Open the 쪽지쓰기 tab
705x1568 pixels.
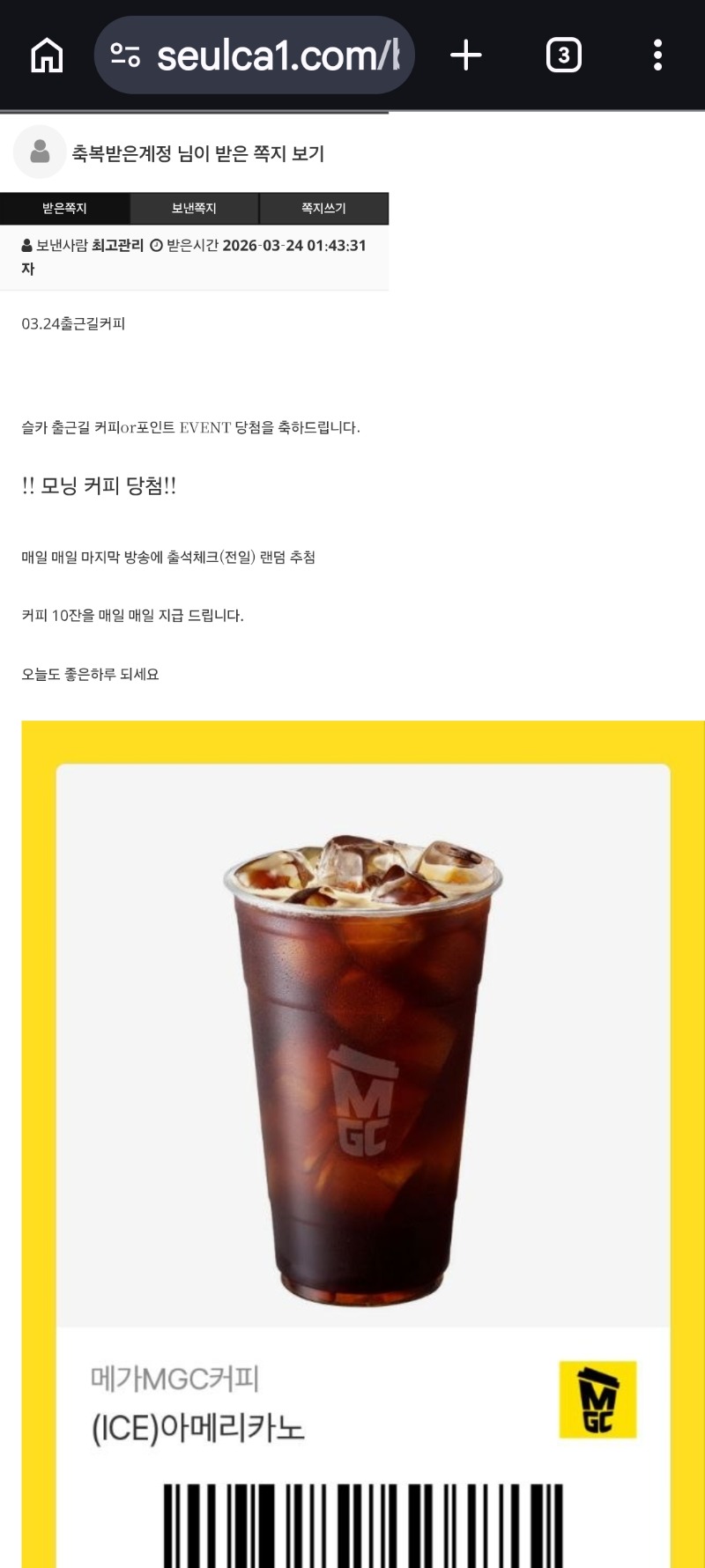coord(323,209)
